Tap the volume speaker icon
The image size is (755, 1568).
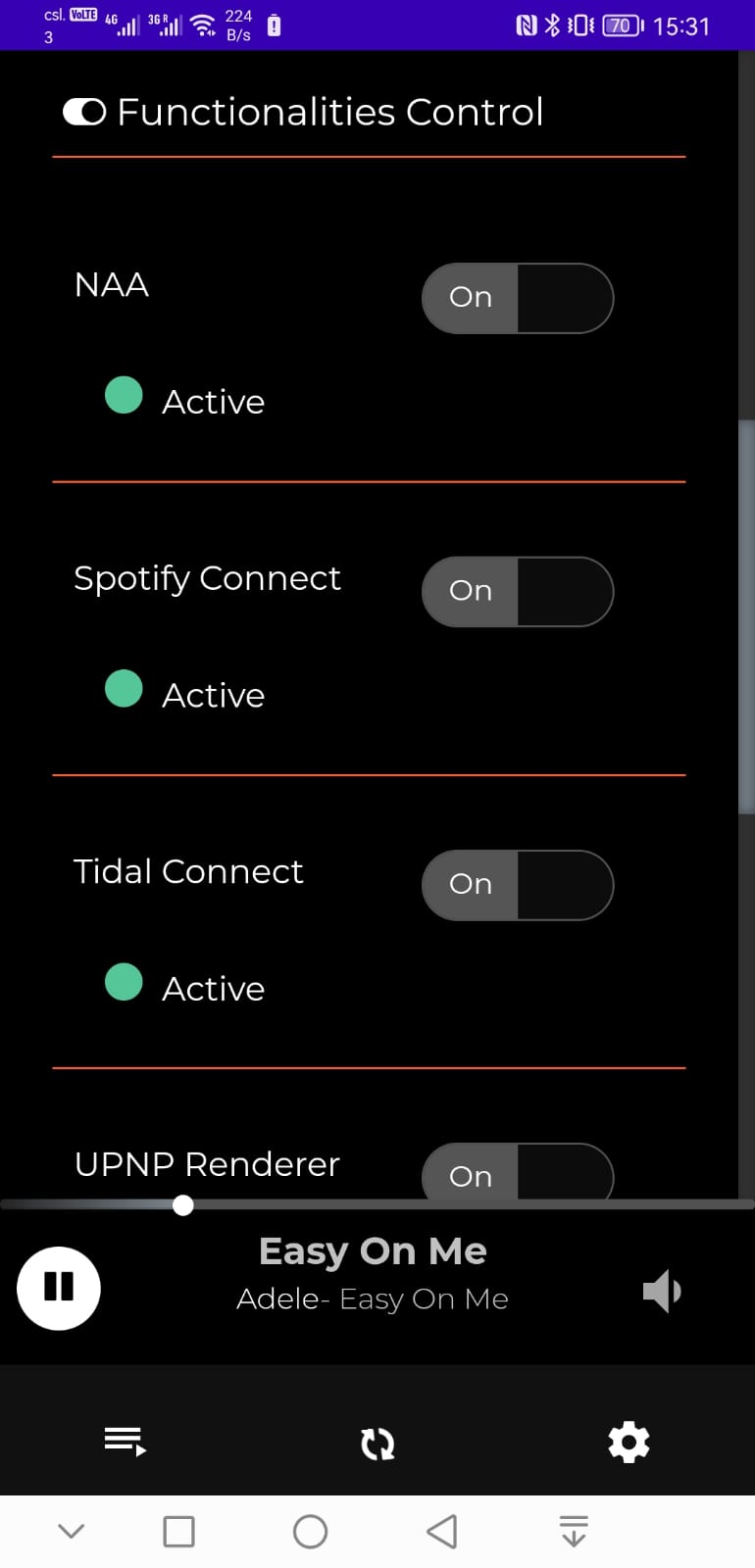click(663, 1291)
